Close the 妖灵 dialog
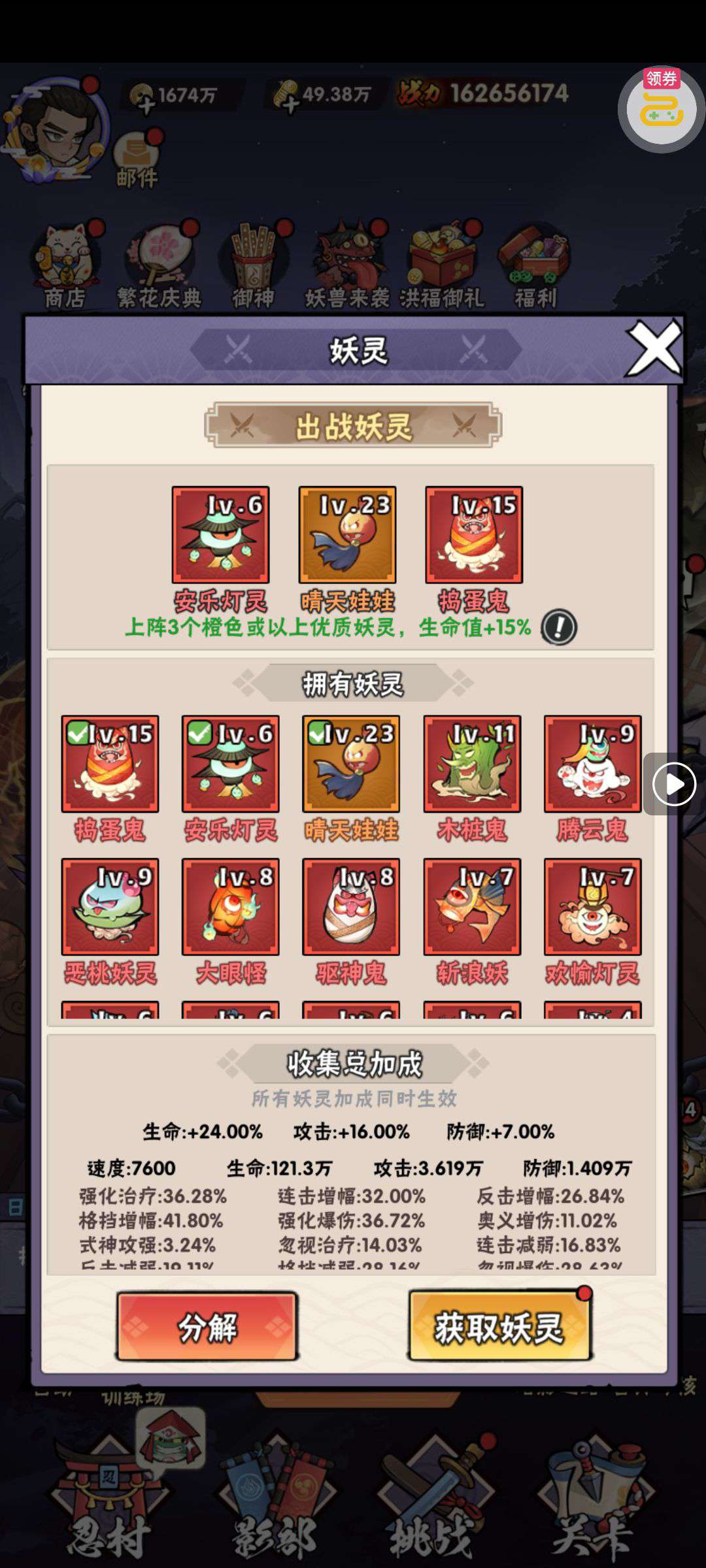Screen dimensions: 706x1568 pos(654,348)
